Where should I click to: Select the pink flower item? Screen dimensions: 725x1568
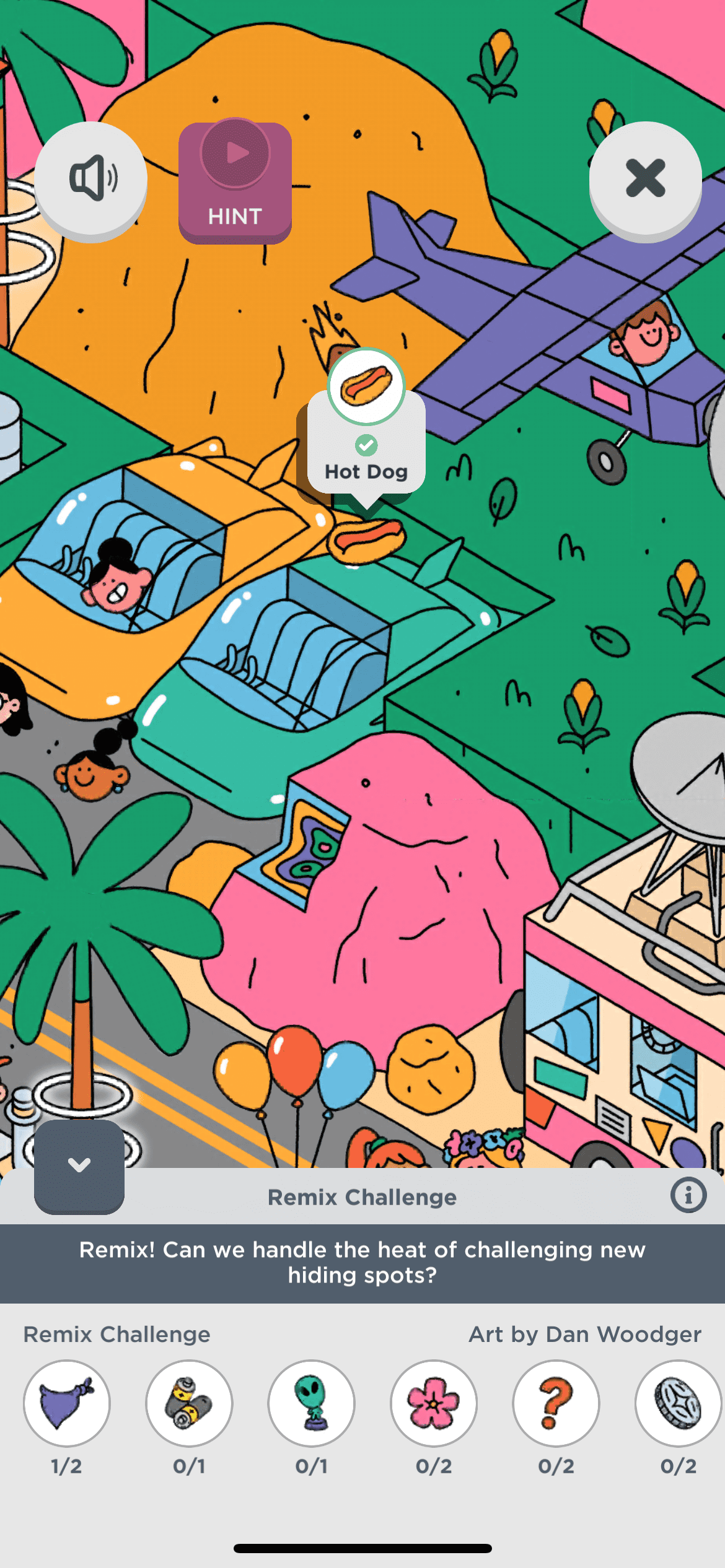434,1403
